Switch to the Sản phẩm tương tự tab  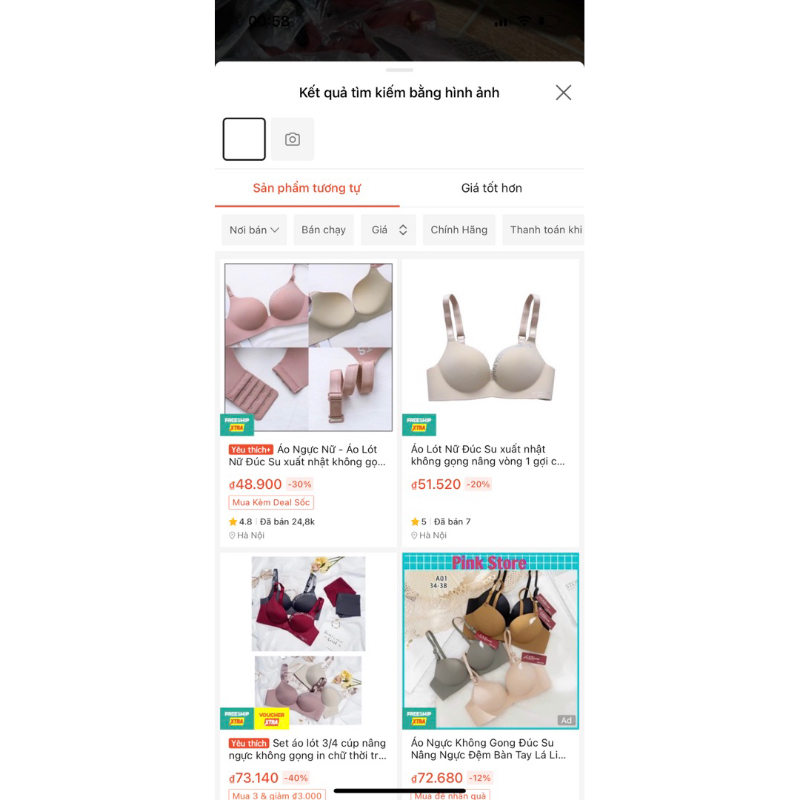pyautogui.click(x=307, y=188)
